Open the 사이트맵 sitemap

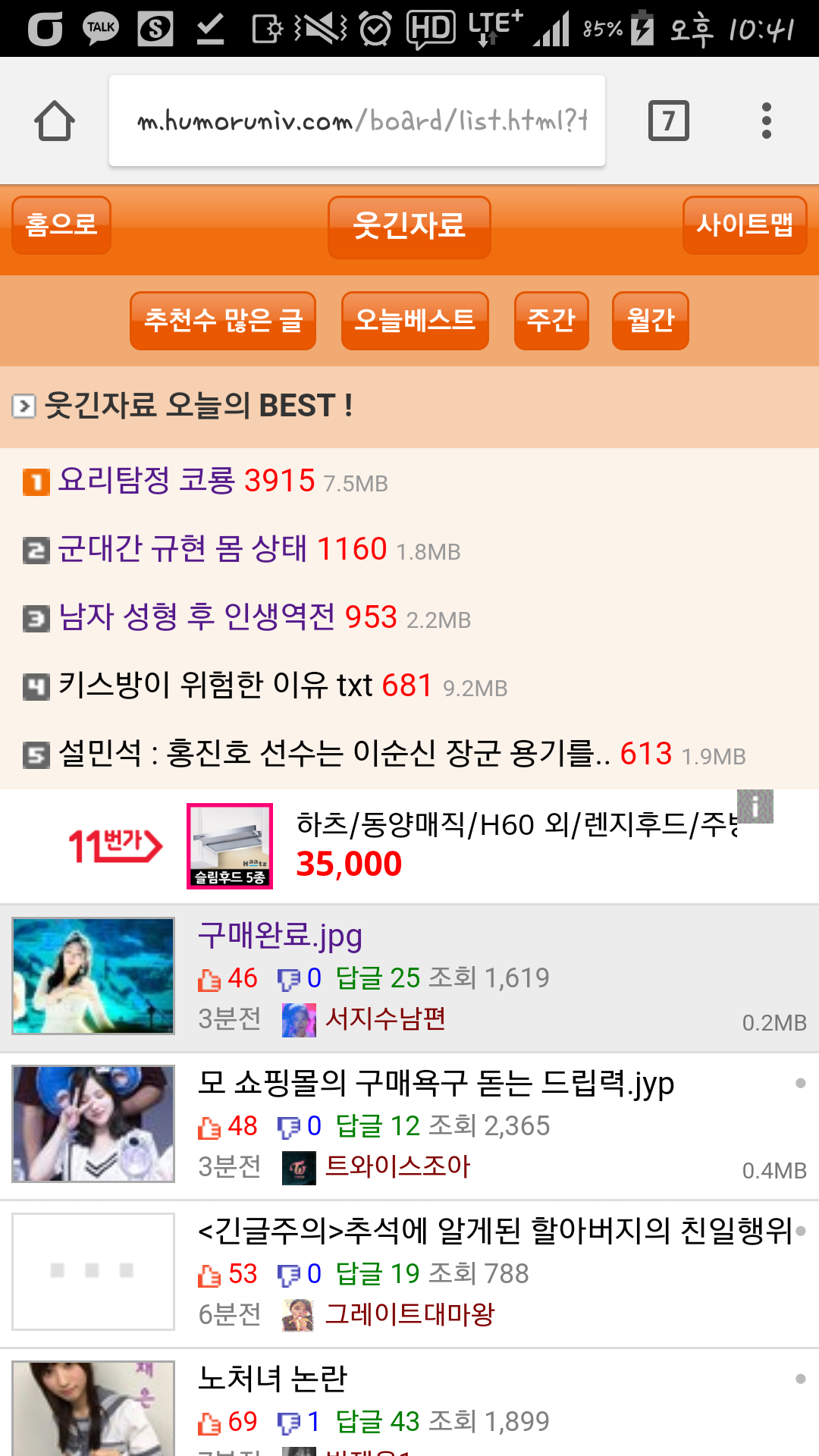[x=744, y=225]
